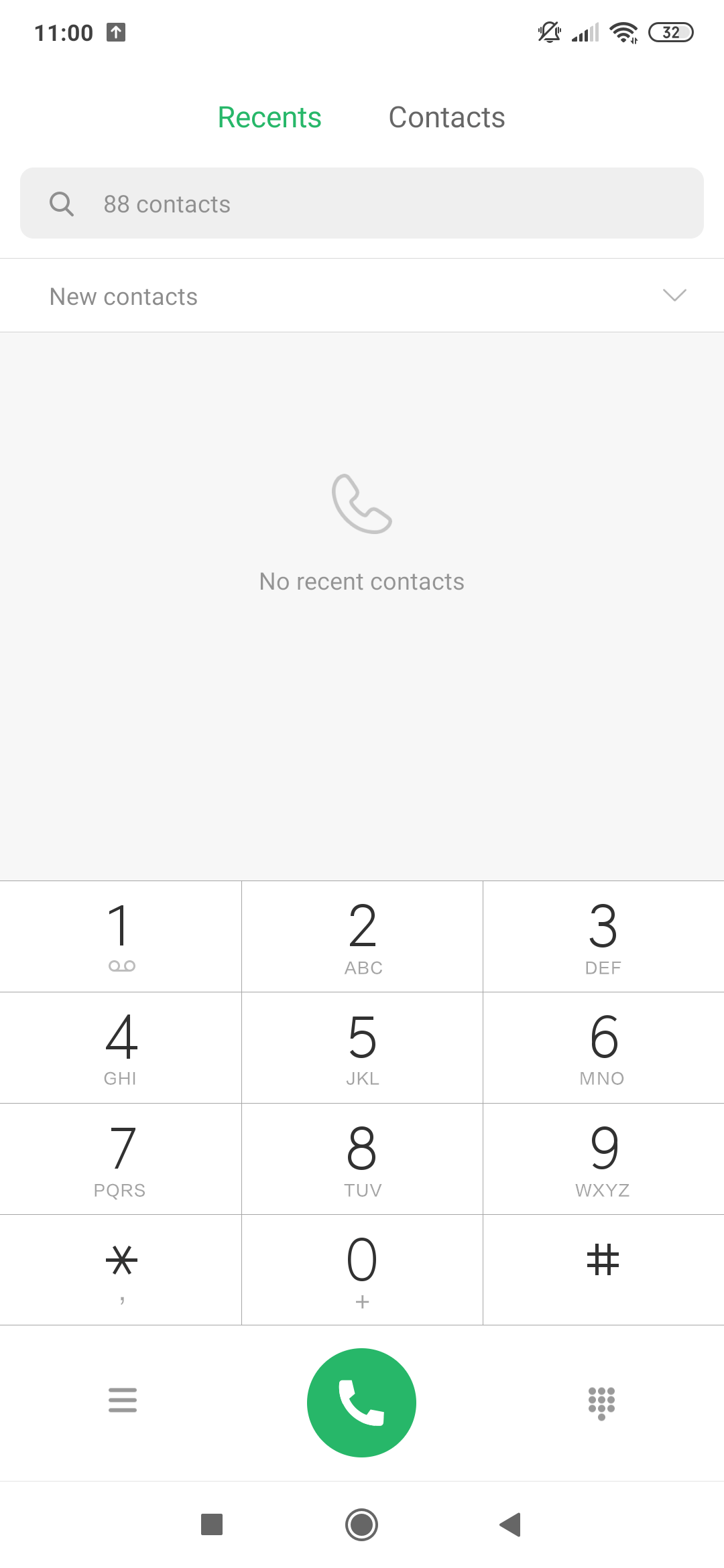Enter digit 2 (ABC) on the dialpad
This screenshot has width=724, height=1568.
362,936
